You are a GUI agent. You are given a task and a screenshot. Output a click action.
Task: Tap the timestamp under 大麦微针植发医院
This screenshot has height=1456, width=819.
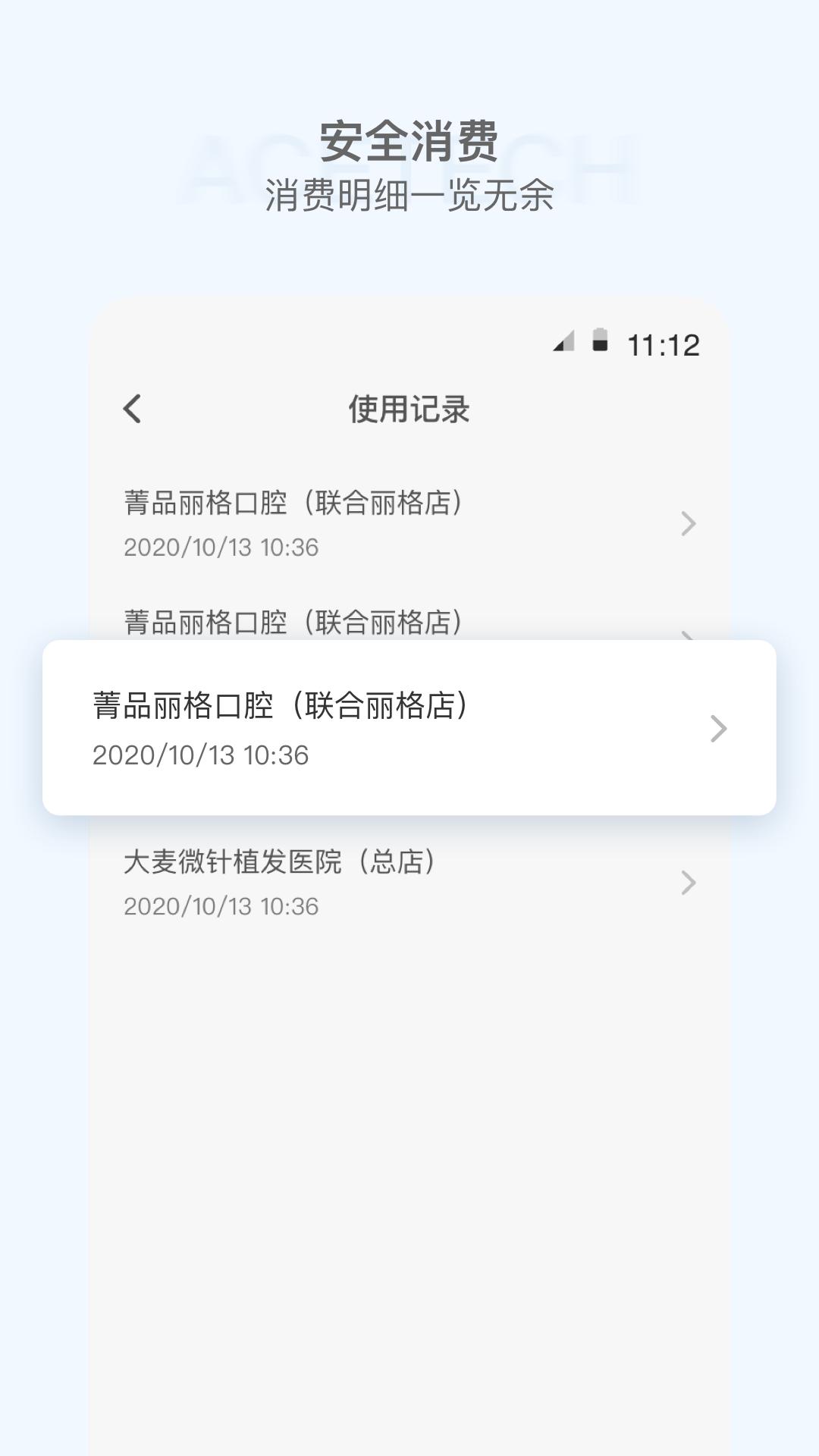220,905
